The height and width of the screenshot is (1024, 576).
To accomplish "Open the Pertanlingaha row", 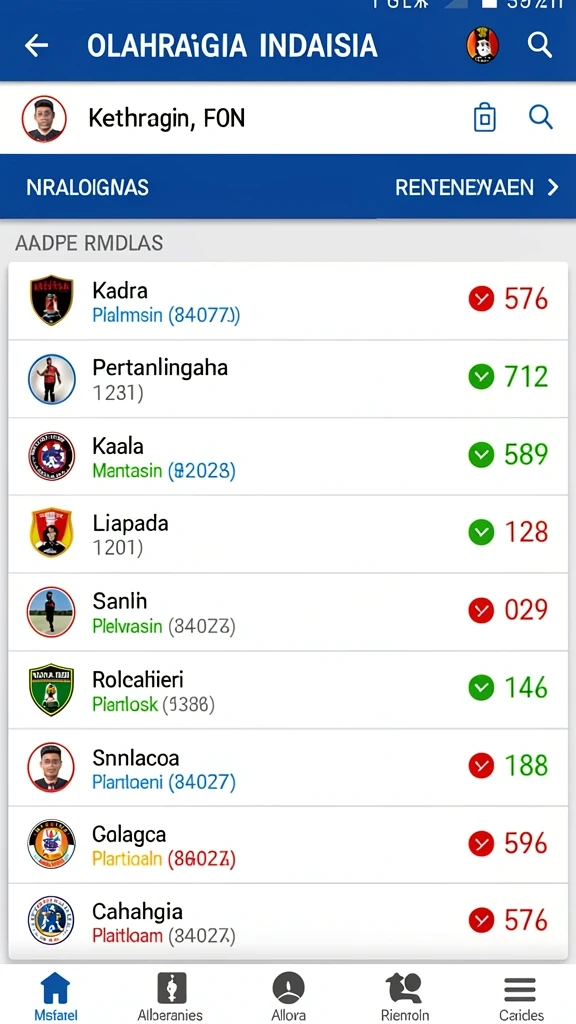I will pyautogui.click(x=288, y=379).
